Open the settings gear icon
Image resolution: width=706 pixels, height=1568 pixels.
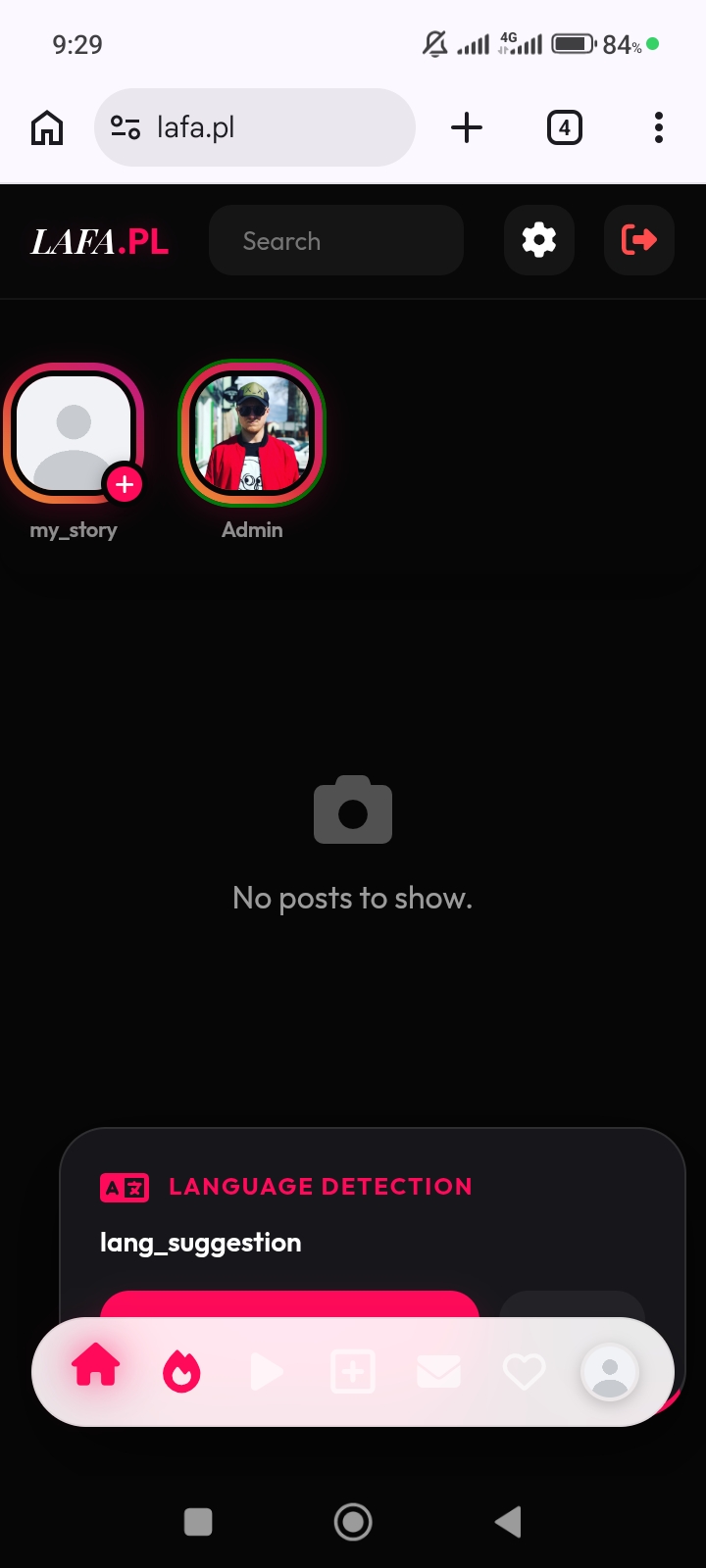point(538,240)
